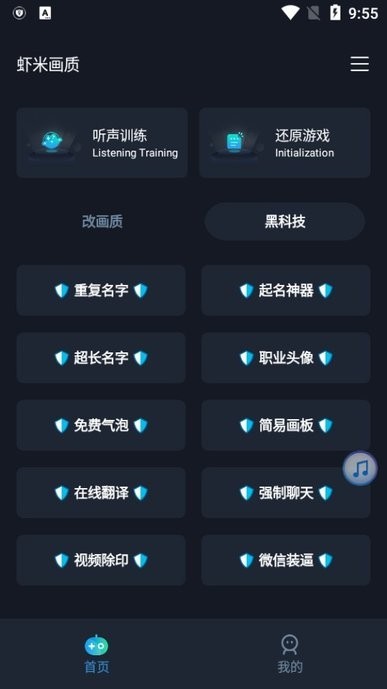387x689 pixels.
Task: Open the 职业头像 option
Action: [x=286, y=358]
